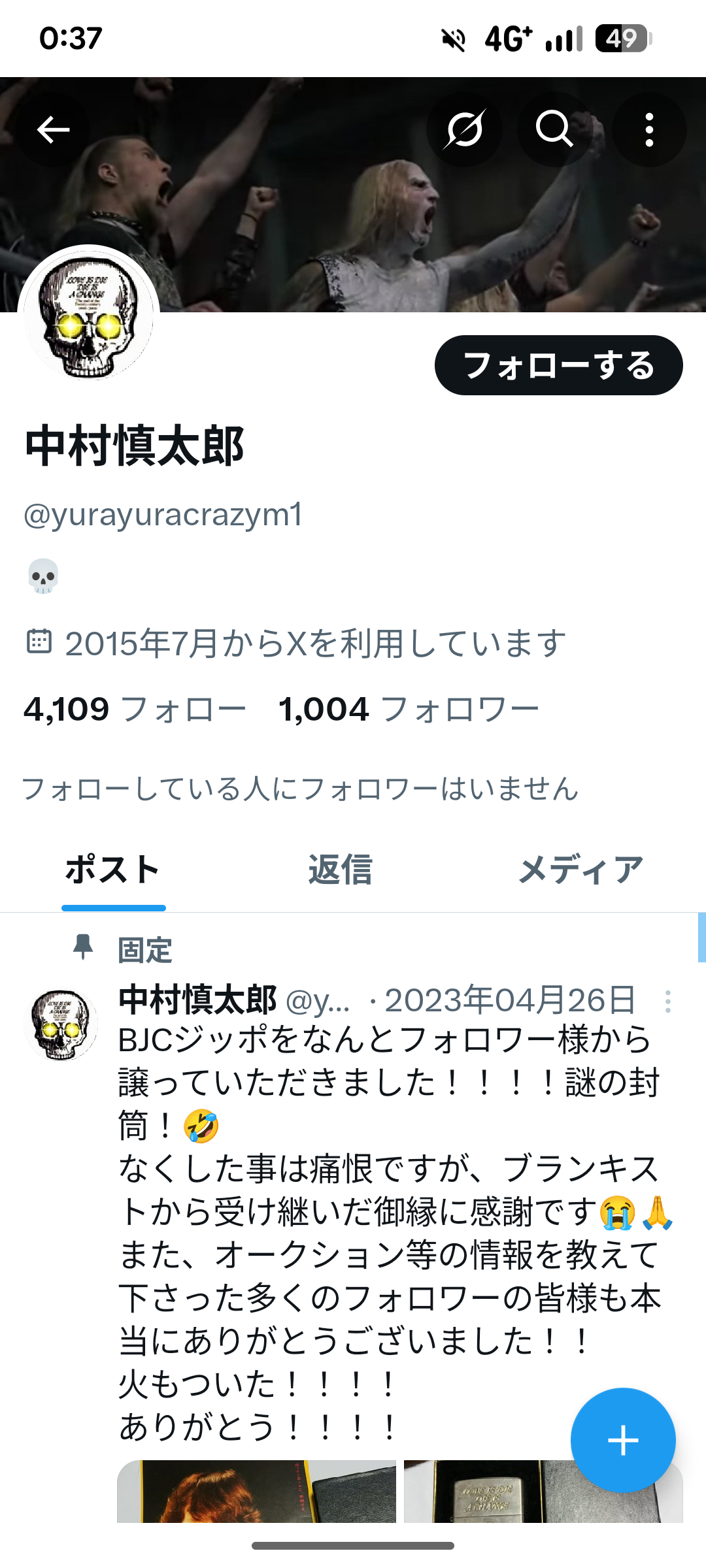Search this profile's posts
This screenshot has height=1568, width=706.
[x=555, y=129]
